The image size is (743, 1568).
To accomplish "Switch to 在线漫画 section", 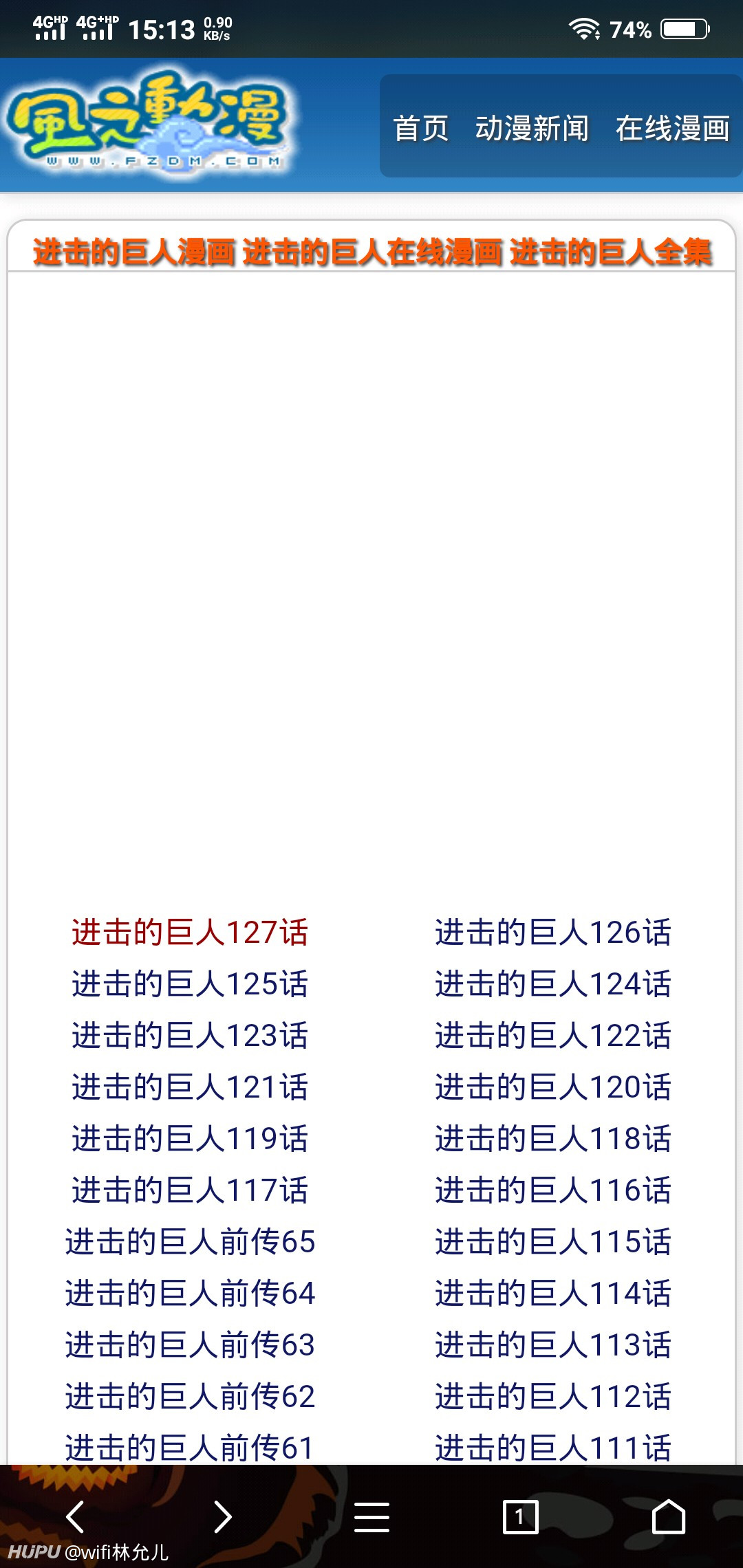I will (672, 129).
